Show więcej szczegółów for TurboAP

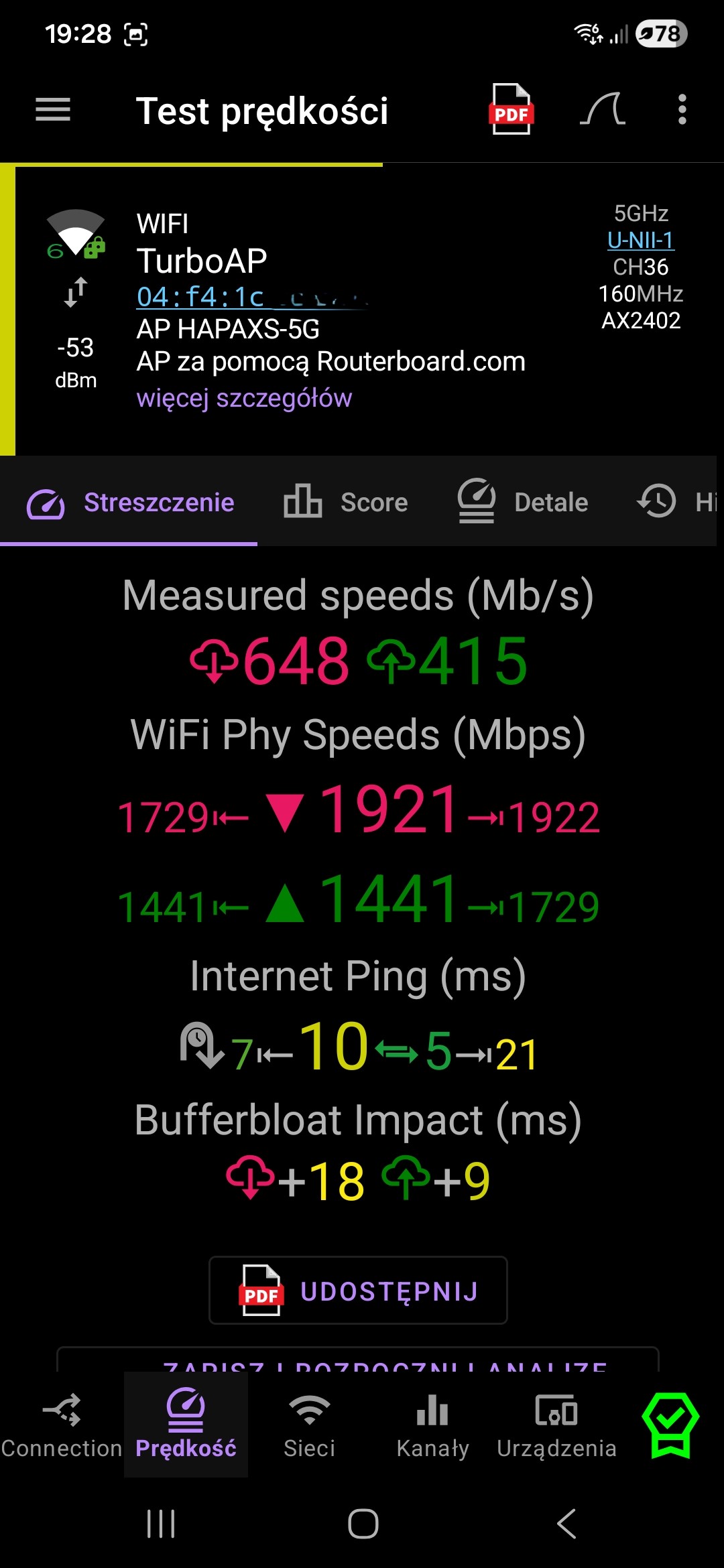coord(244,398)
